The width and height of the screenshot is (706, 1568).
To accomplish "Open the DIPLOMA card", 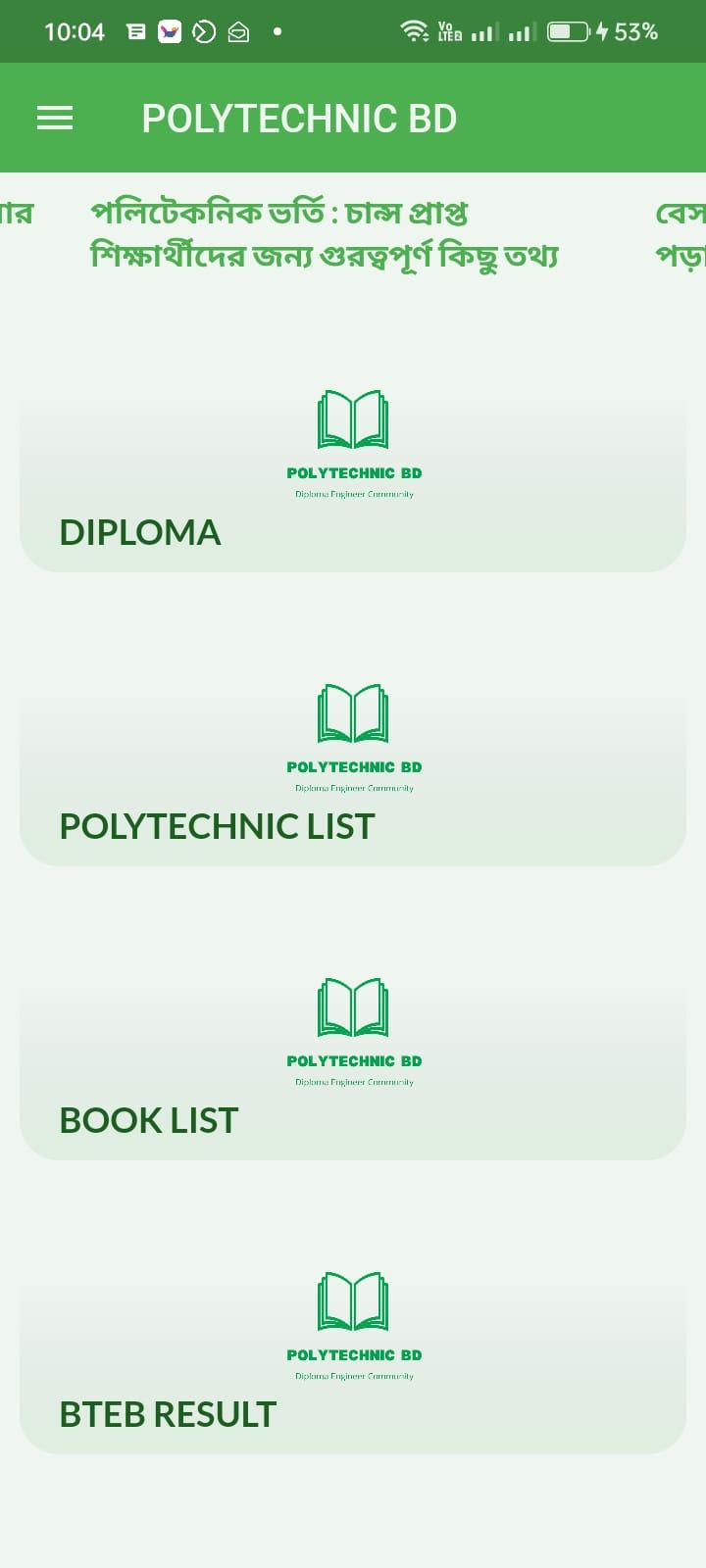I will pos(353,470).
